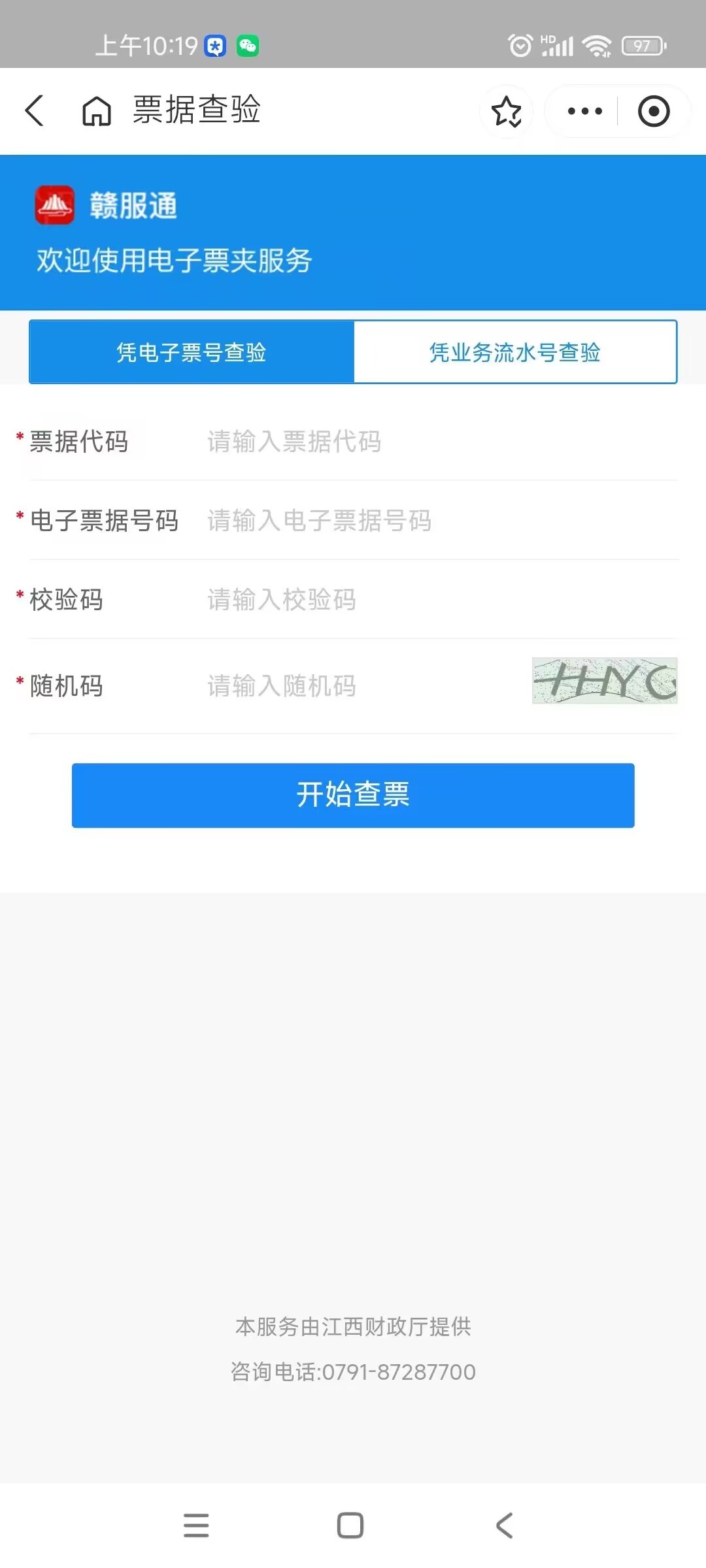Screen dimensions: 706x1568
Task: Tap the home icon in the header
Action: 97,110
